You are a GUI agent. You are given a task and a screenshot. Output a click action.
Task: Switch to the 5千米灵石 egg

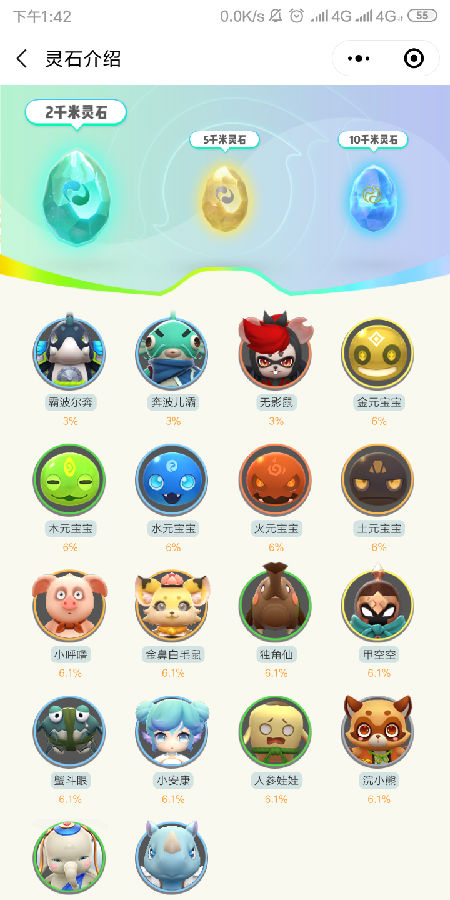pos(224,199)
